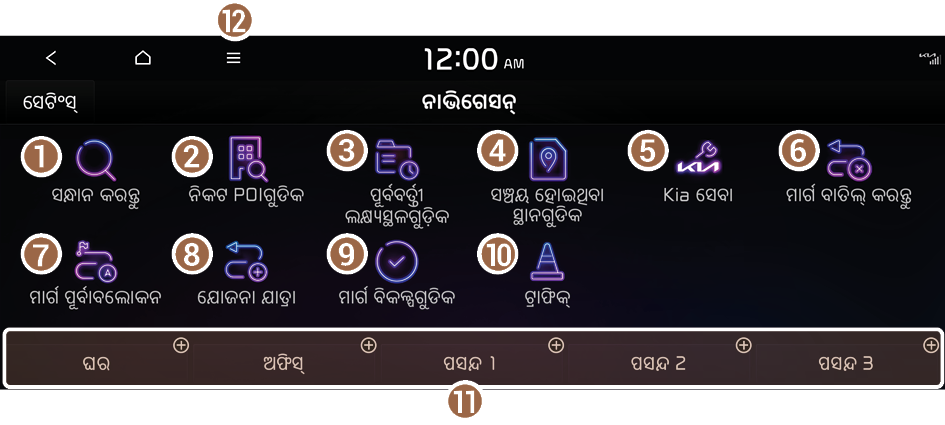The width and height of the screenshot is (945, 425).
Task: Open the hamburger menu in the top bar
Action: (x=233, y=58)
